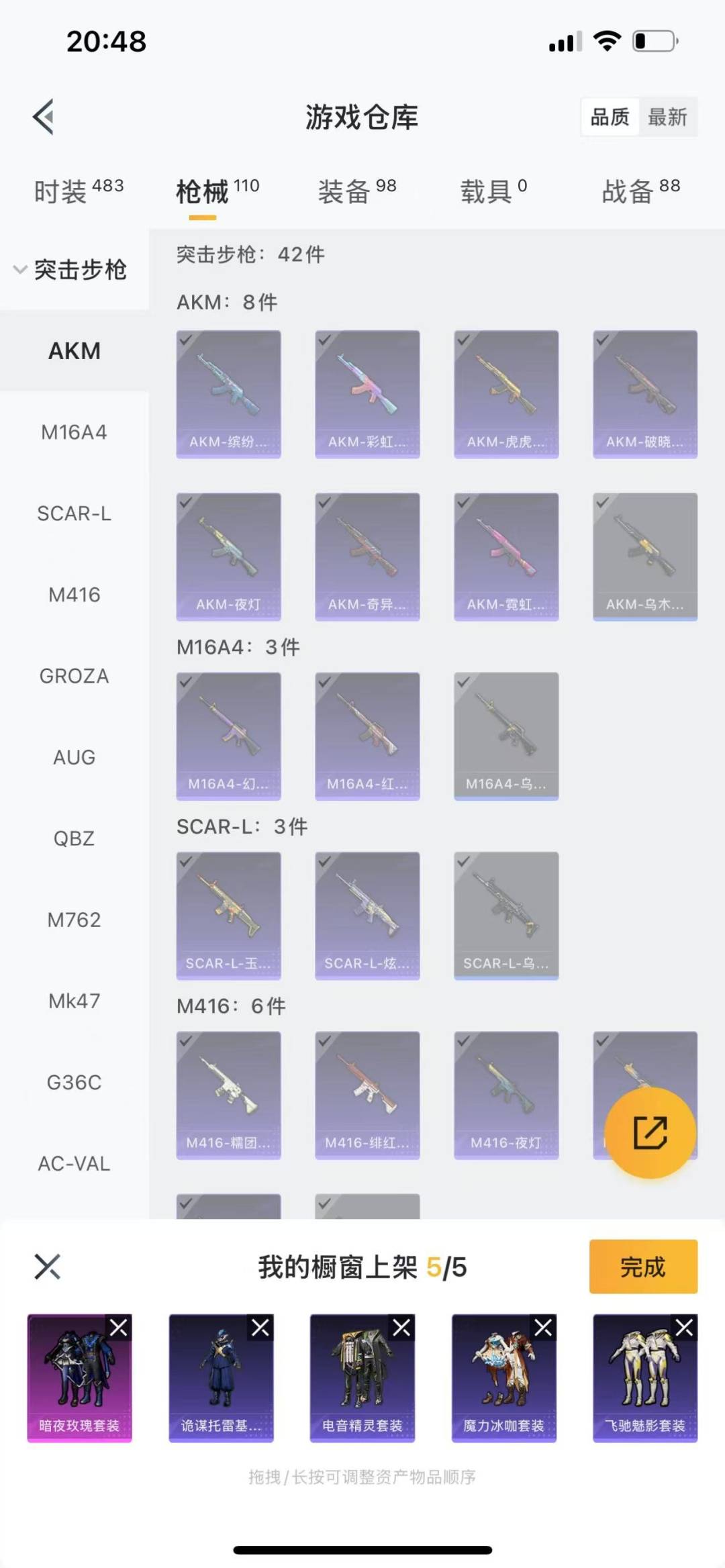725x1568 pixels.
Task: Tap the orange share floating button
Action: click(650, 1133)
